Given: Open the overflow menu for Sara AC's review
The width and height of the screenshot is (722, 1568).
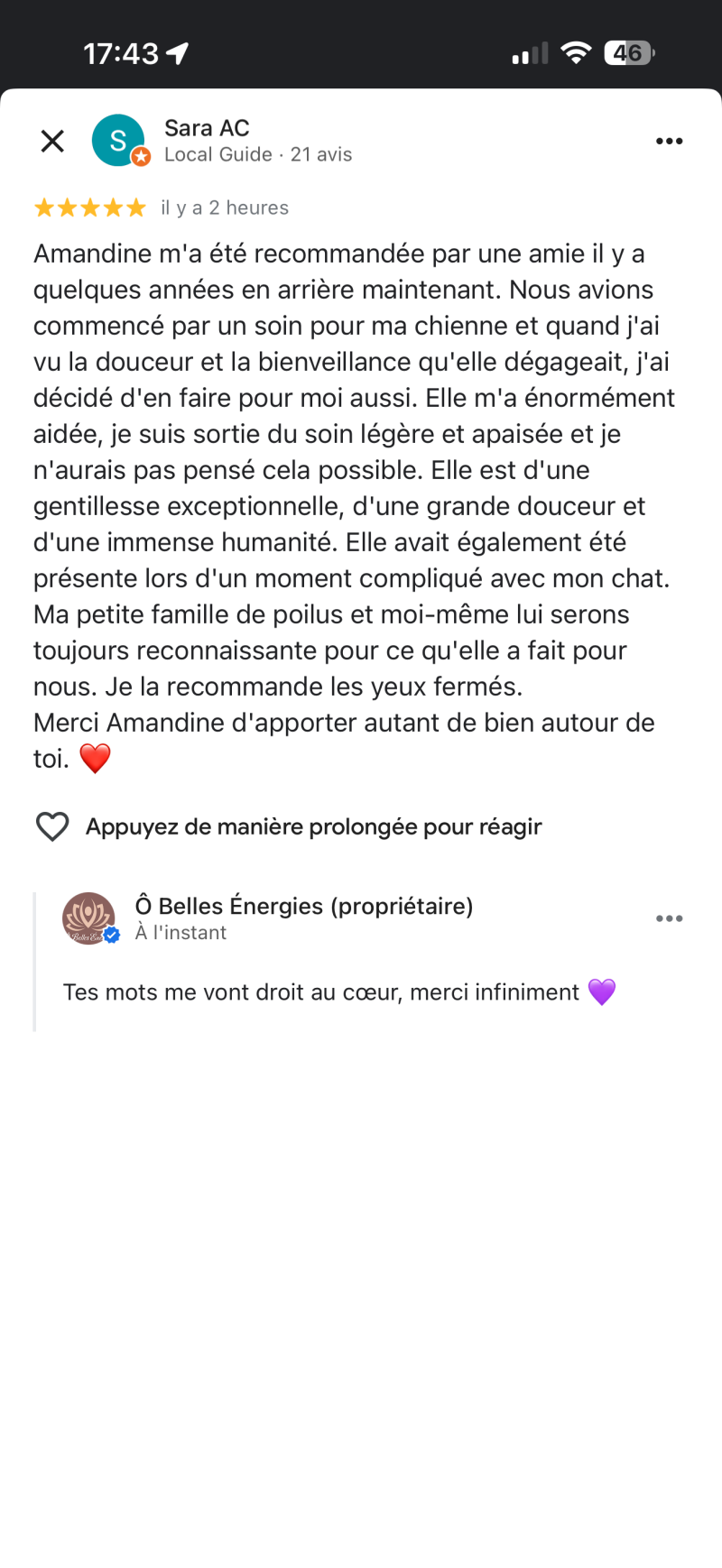Looking at the screenshot, I should point(669,141).
